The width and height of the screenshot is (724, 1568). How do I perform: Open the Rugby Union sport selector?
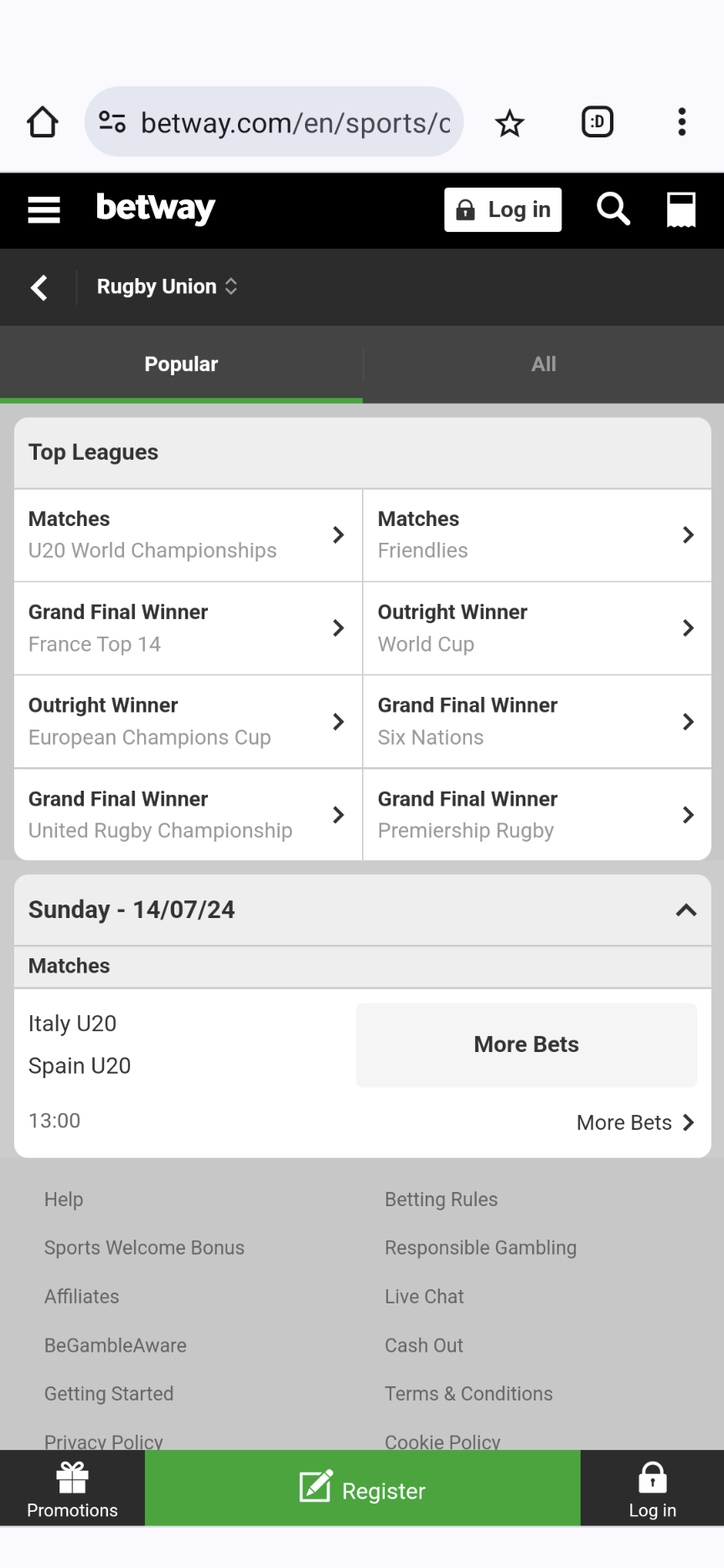[x=167, y=286]
